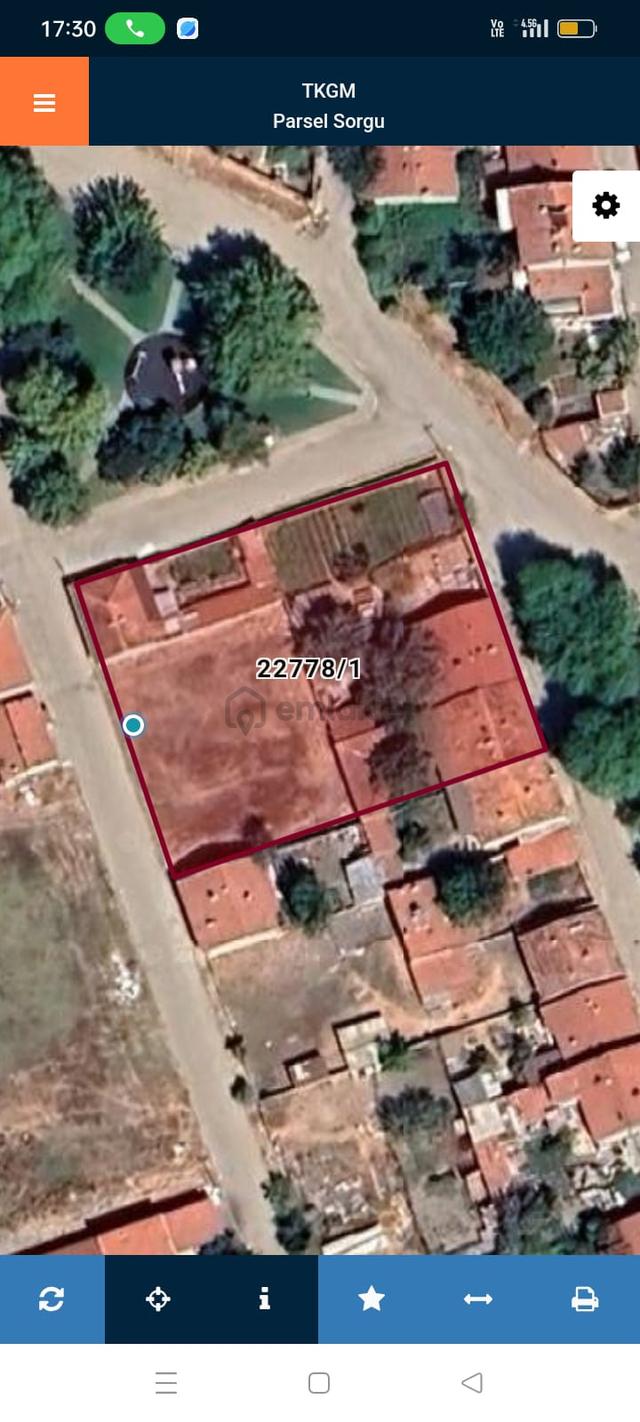Tap the refresh icon in bottom toolbar
The image size is (640, 1422).
[x=52, y=1299]
